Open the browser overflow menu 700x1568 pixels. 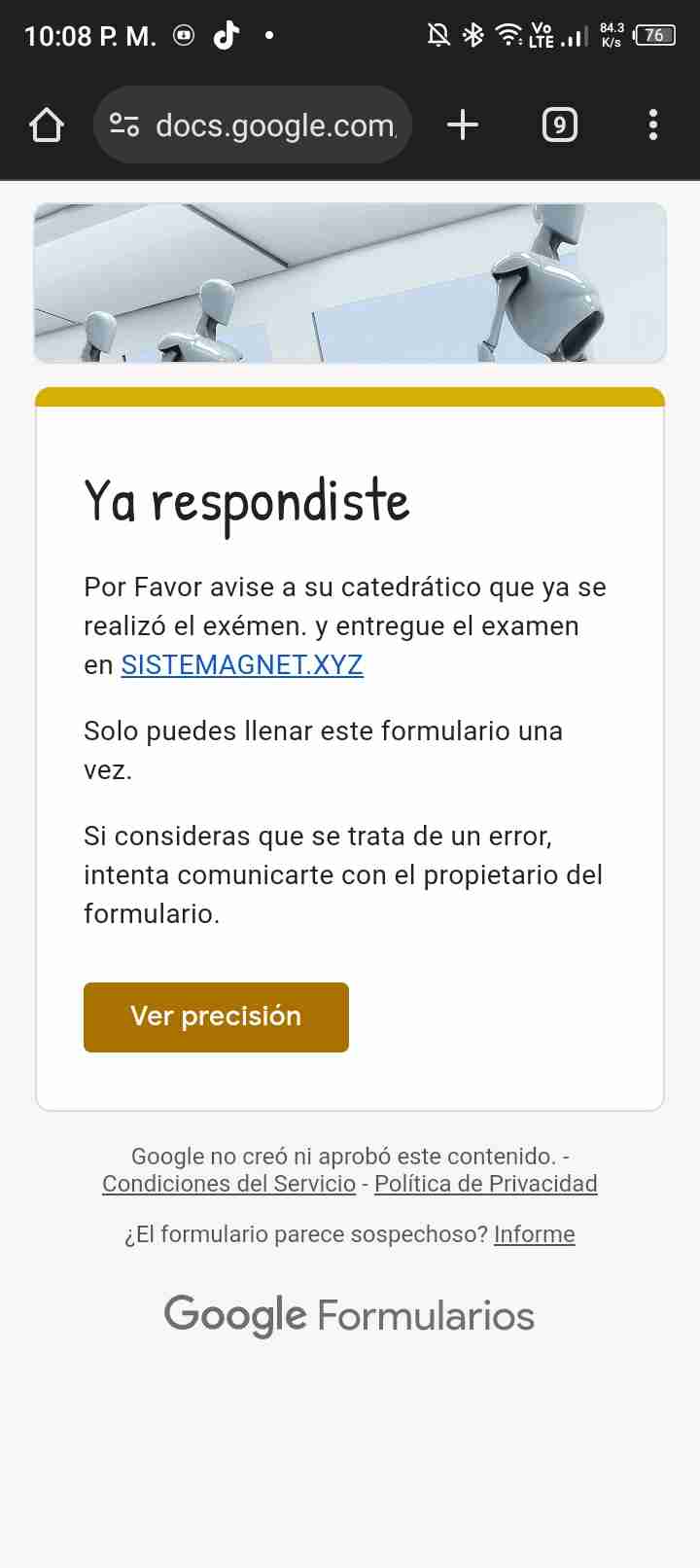click(653, 125)
